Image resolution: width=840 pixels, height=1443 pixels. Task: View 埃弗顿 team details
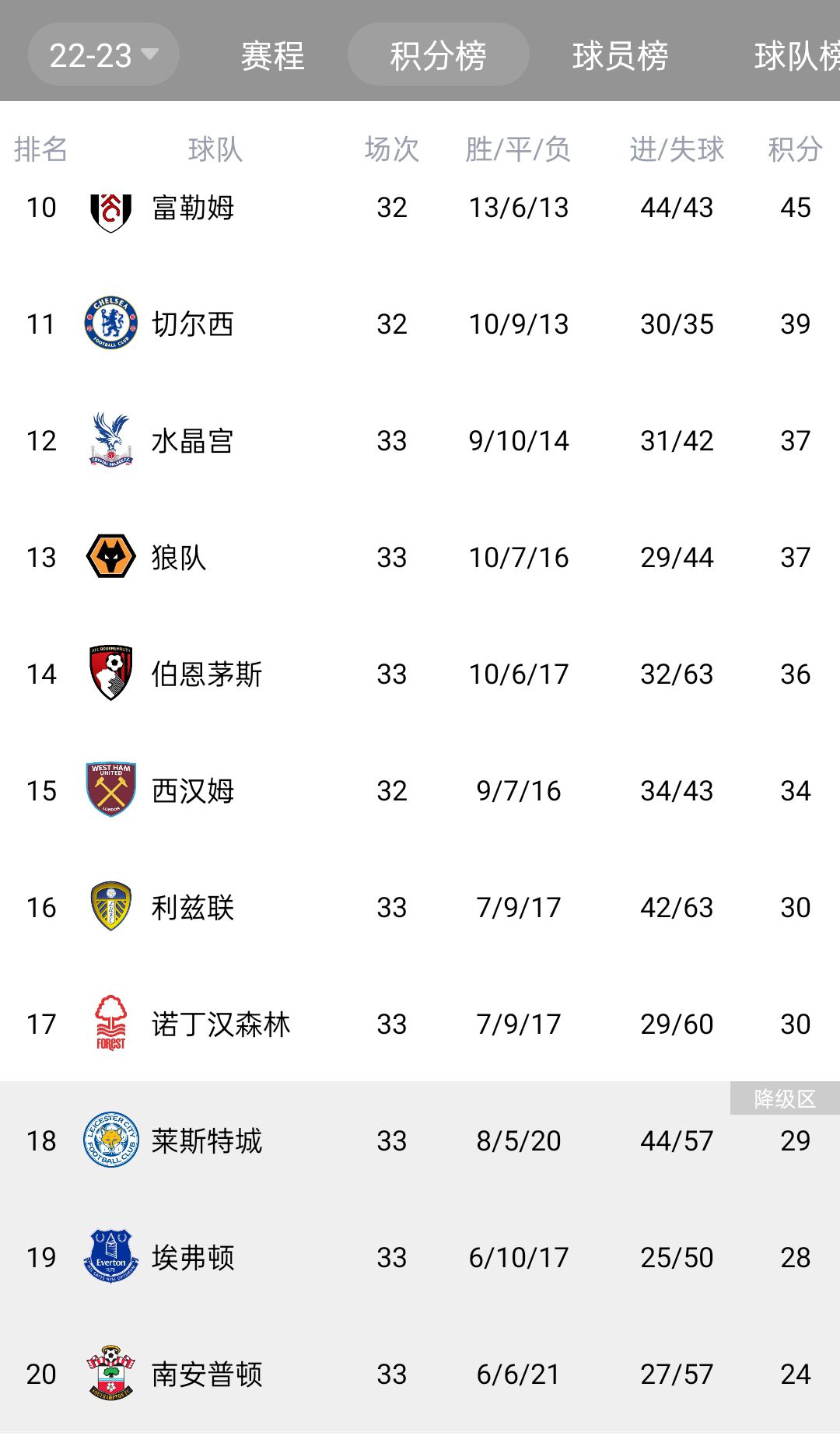[x=420, y=1257]
